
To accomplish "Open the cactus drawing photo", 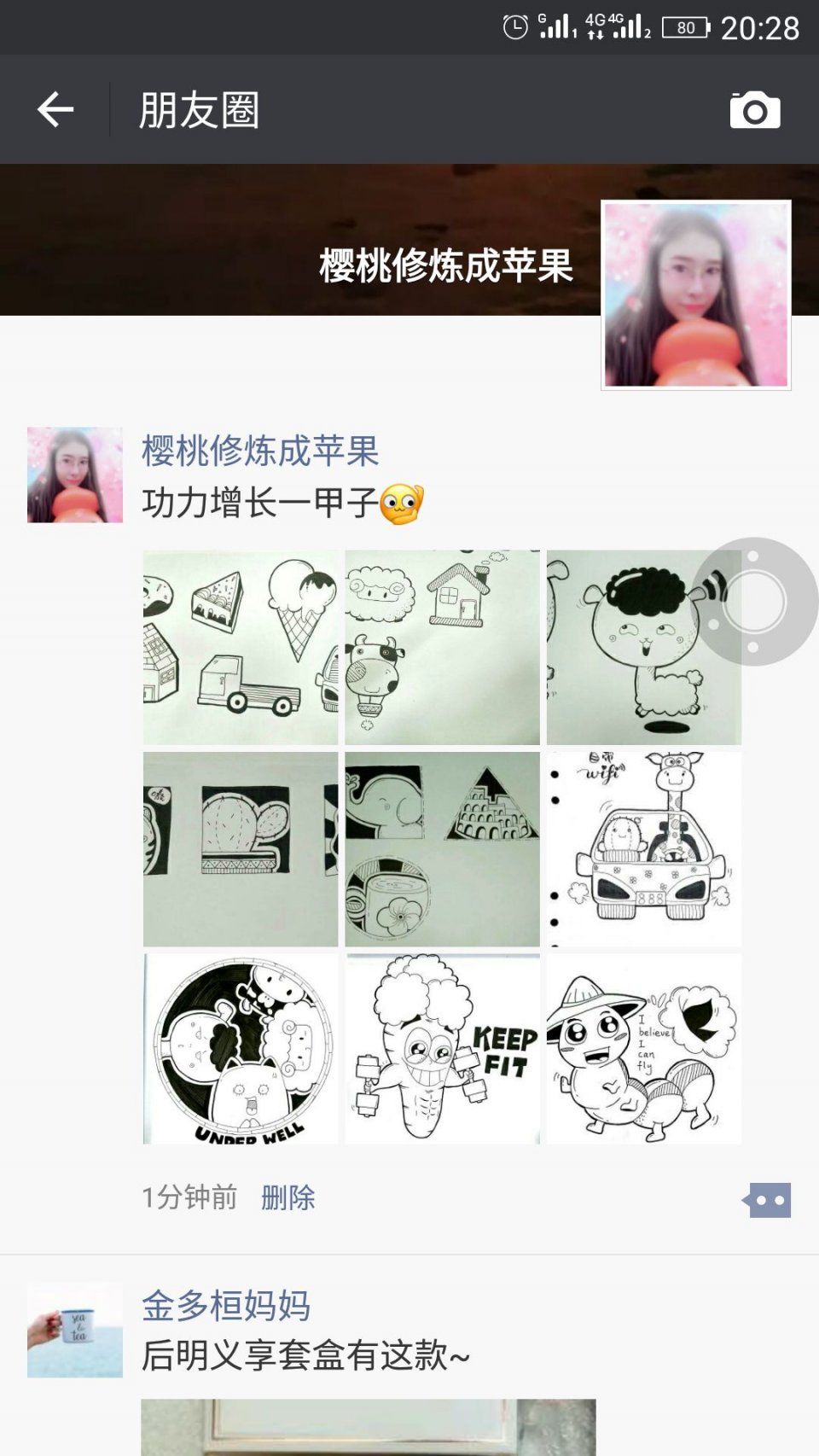I will (x=241, y=848).
